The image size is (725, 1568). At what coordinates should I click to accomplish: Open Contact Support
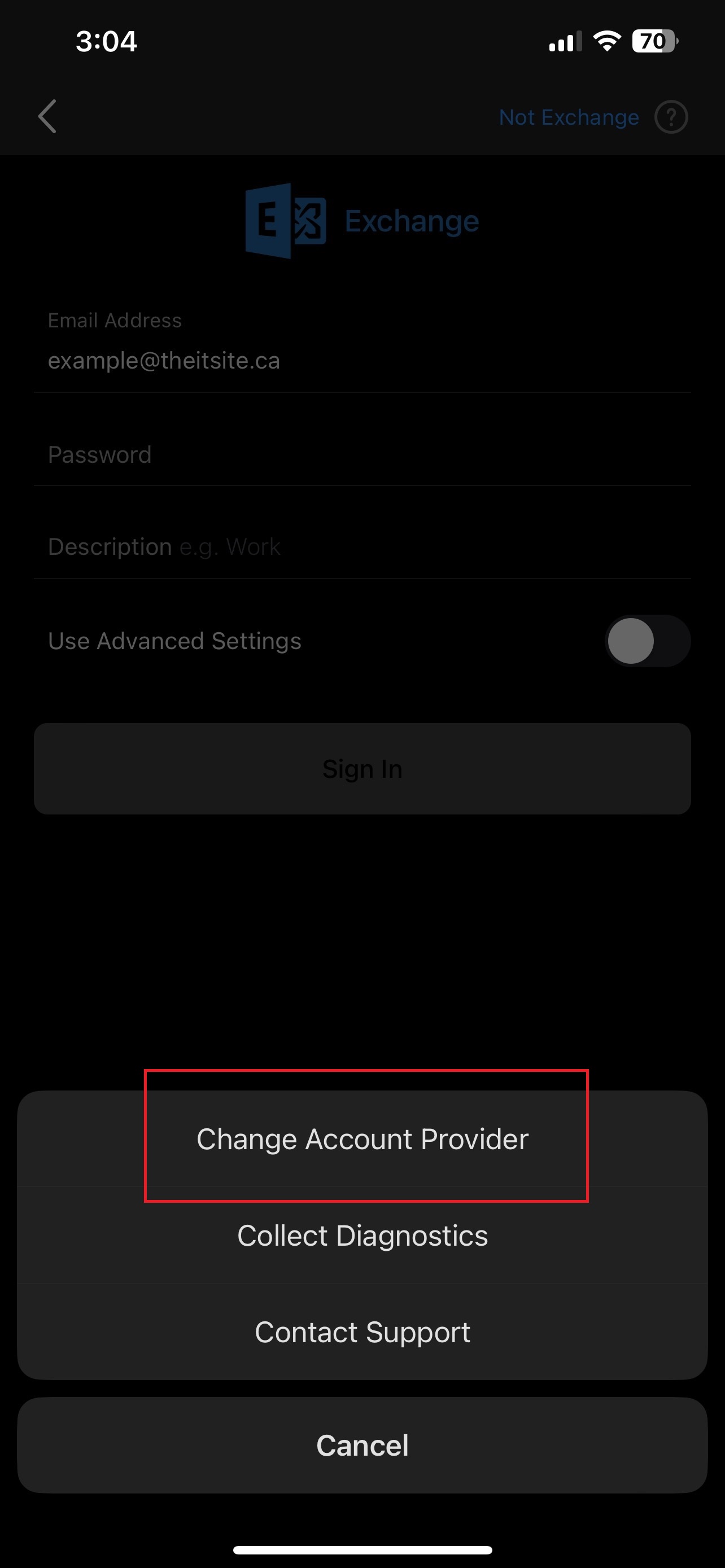[362, 1332]
